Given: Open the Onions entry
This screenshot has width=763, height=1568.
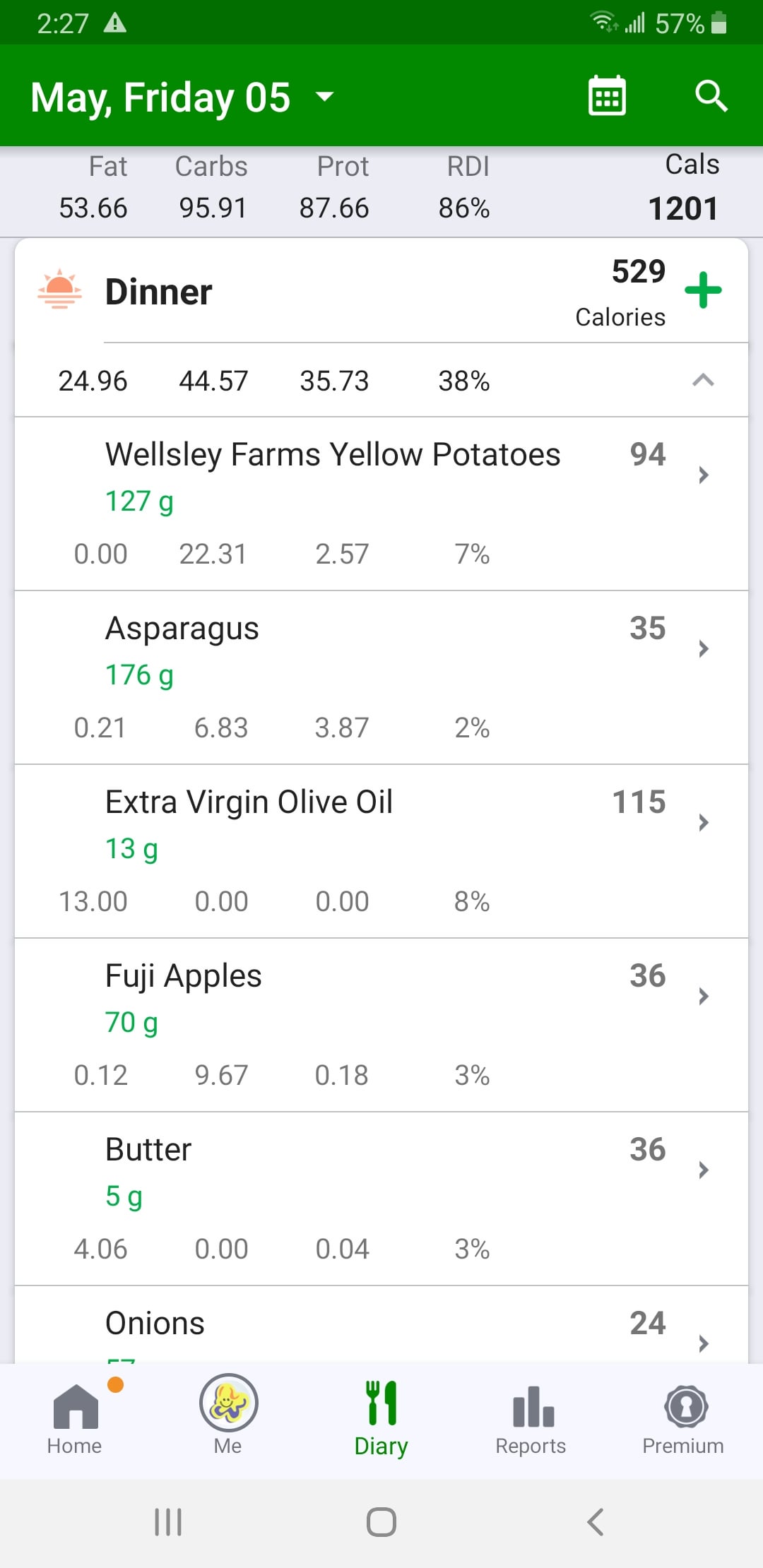Looking at the screenshot, I should 381,1325.
